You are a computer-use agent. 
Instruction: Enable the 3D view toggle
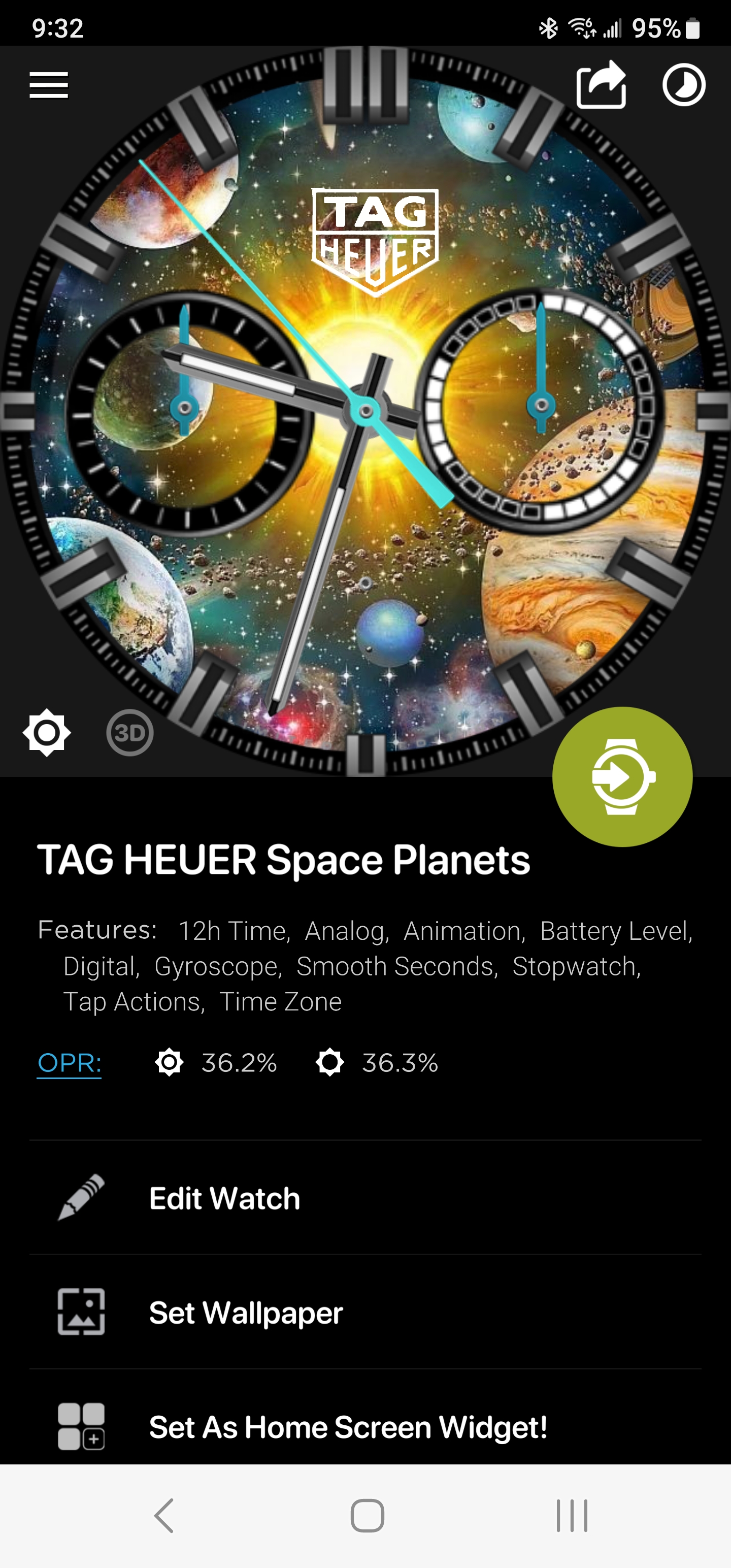point(129,732)
